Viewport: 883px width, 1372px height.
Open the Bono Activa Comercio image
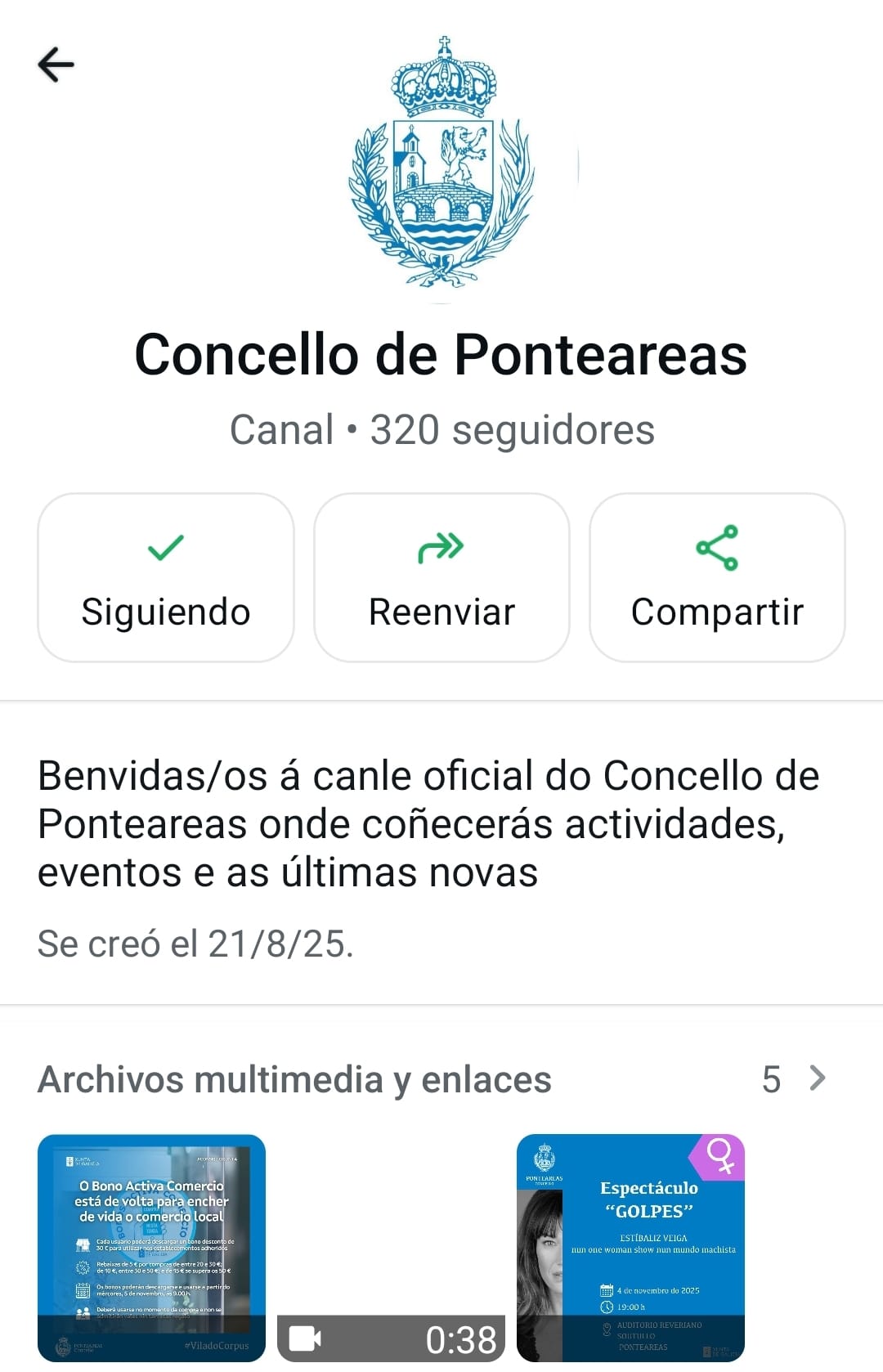152,1248
